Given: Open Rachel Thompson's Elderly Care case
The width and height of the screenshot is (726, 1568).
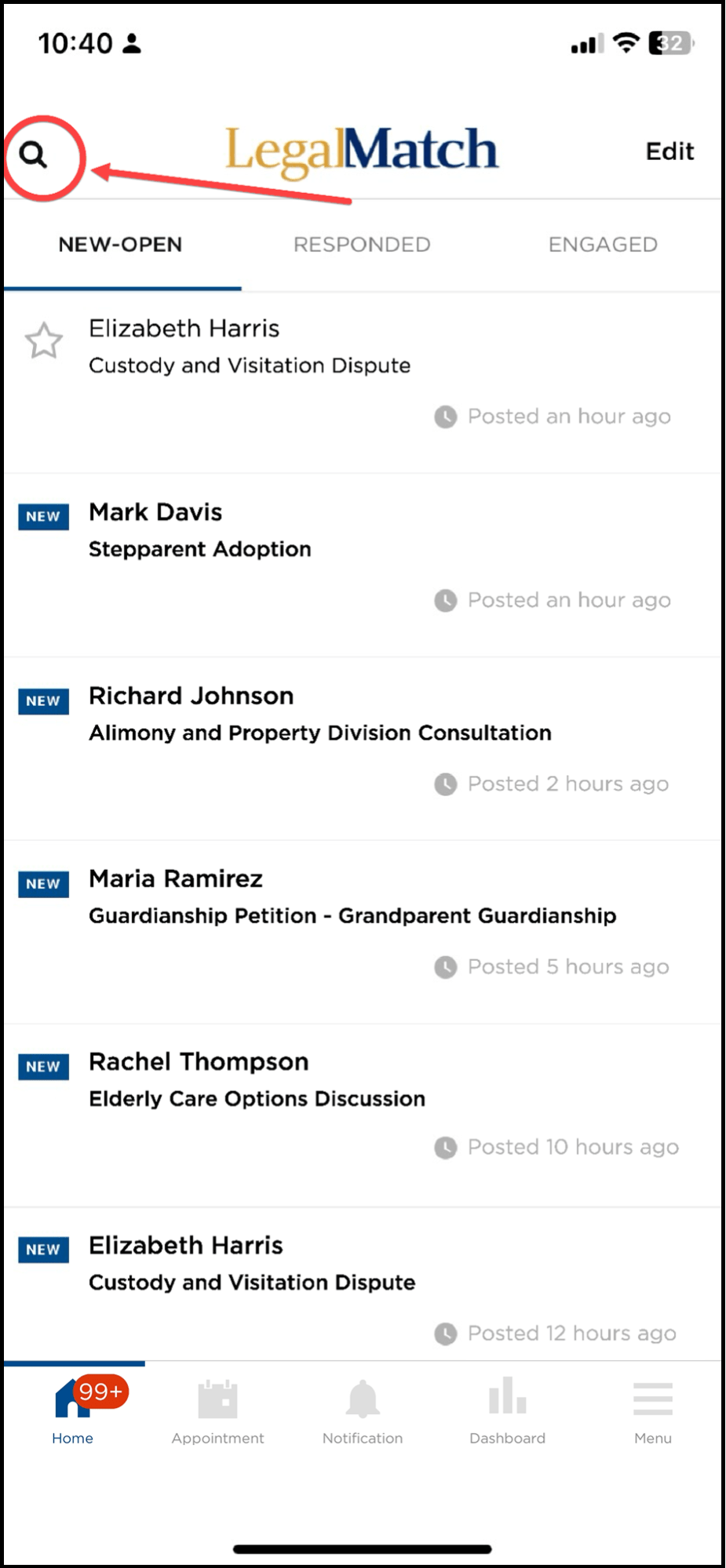Looking at the screenshot, I should 257,1080.
